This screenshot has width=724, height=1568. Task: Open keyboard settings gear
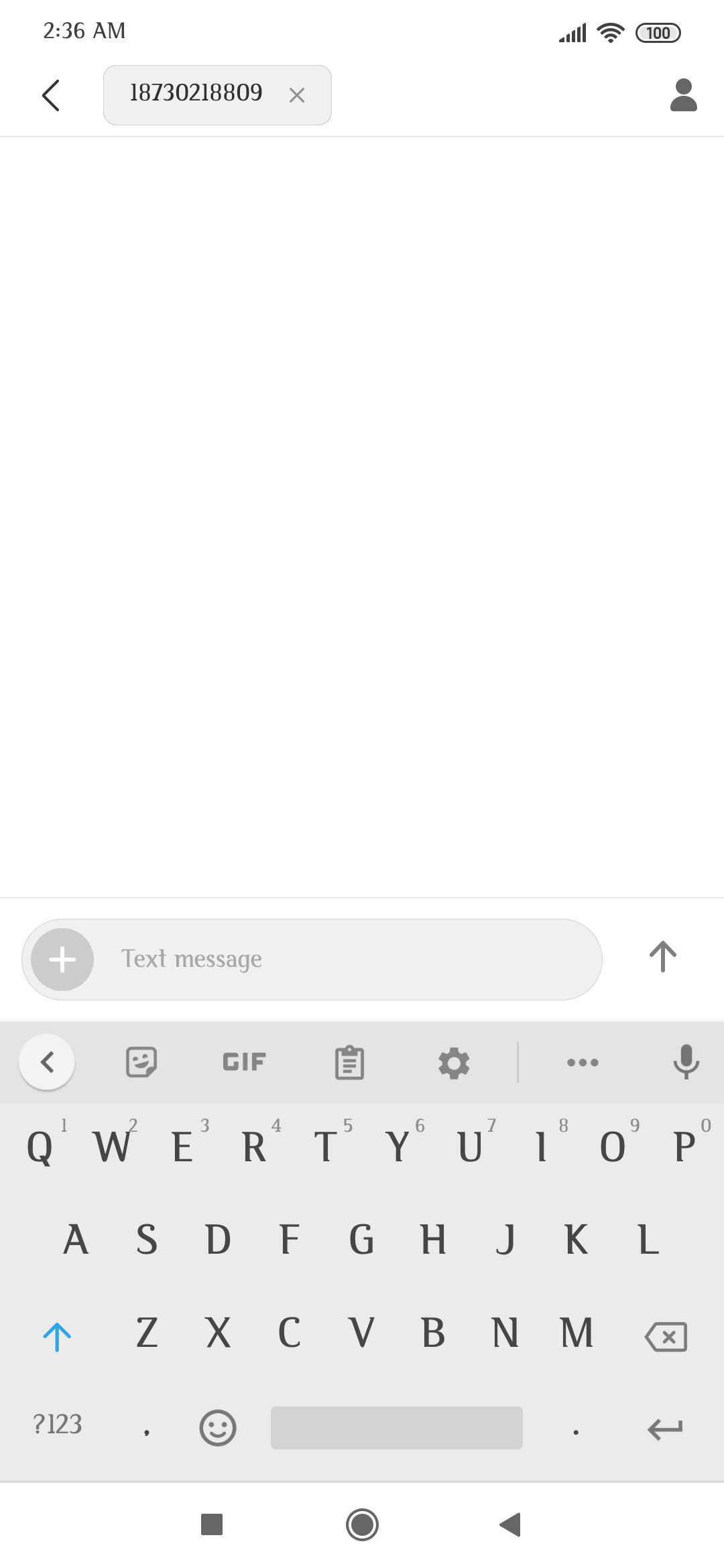click(454, 1063)
